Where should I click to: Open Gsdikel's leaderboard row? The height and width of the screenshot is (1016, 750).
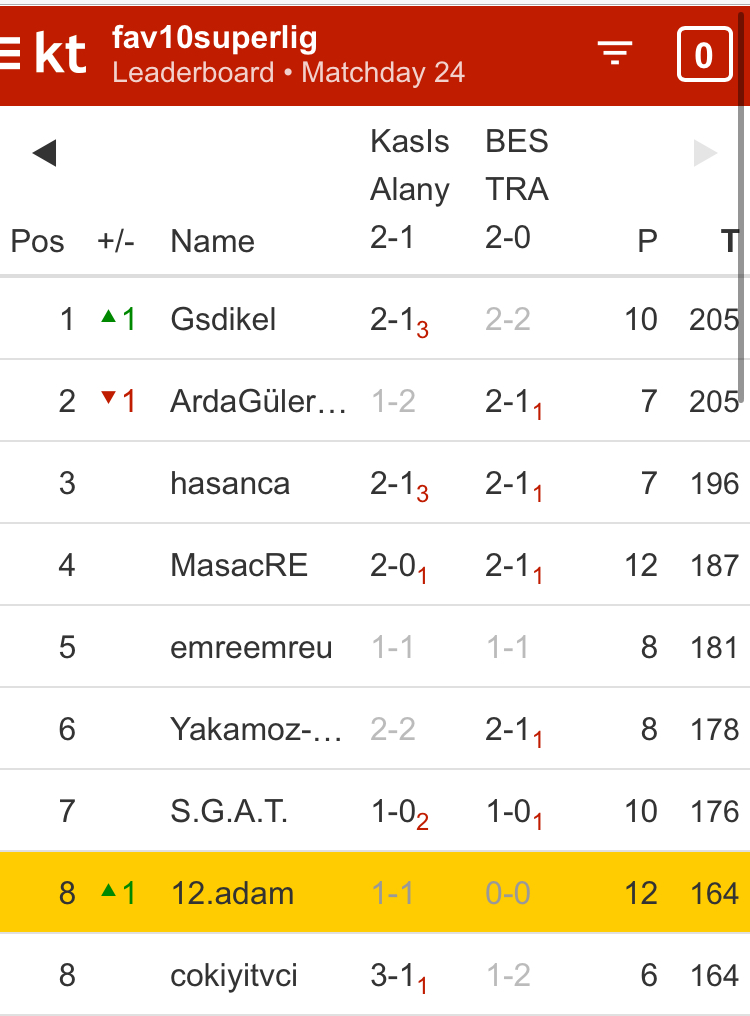click(x=223, y=320)
